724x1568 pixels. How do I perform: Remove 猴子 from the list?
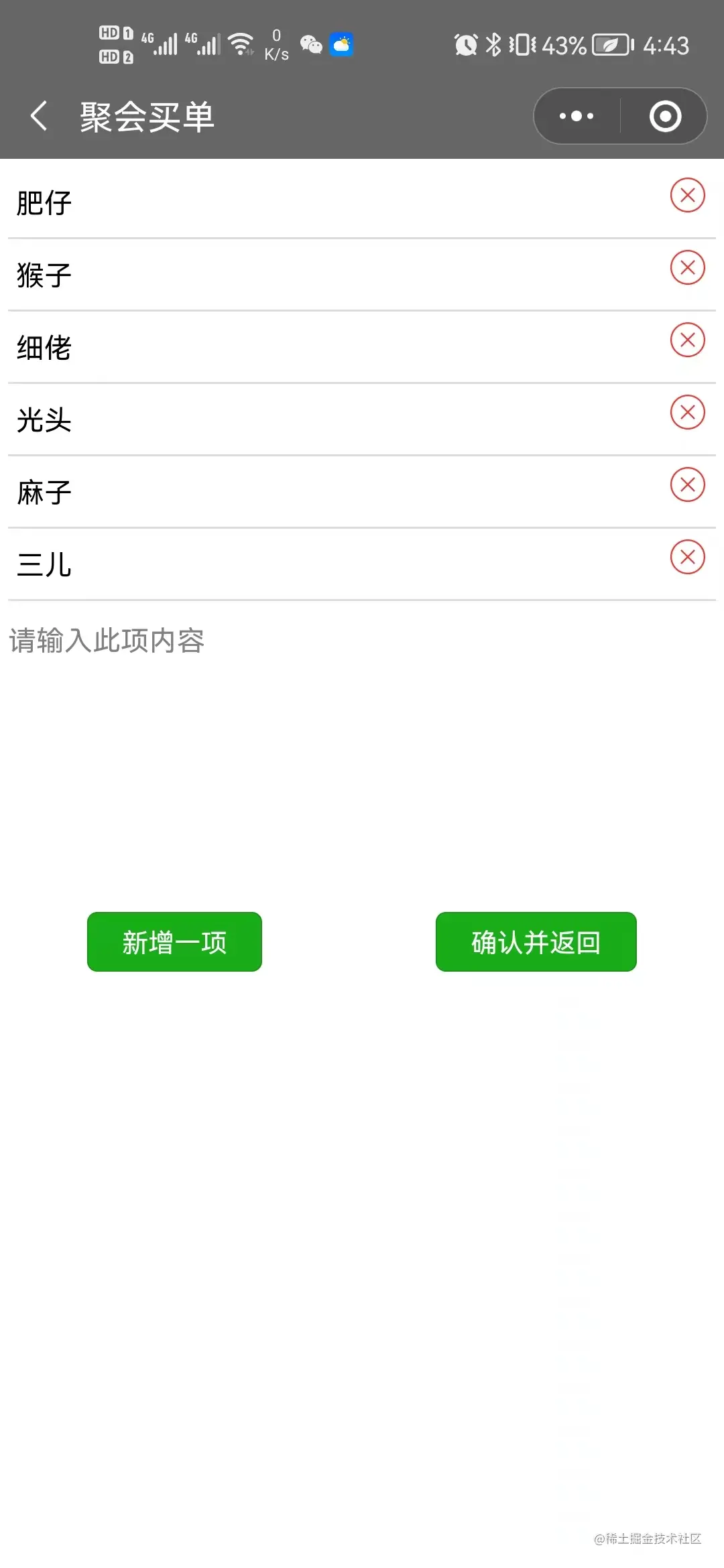point(687,268)
